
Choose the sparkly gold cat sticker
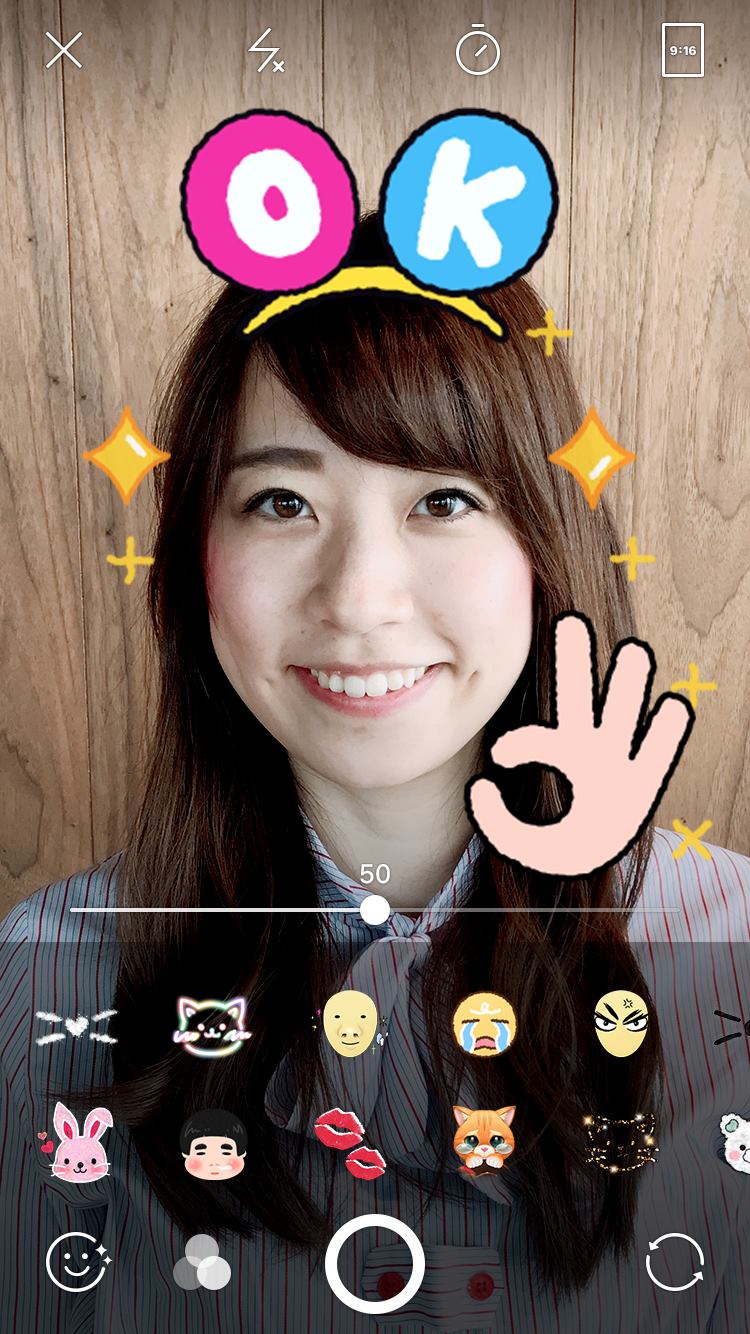tap(620, 1140)
